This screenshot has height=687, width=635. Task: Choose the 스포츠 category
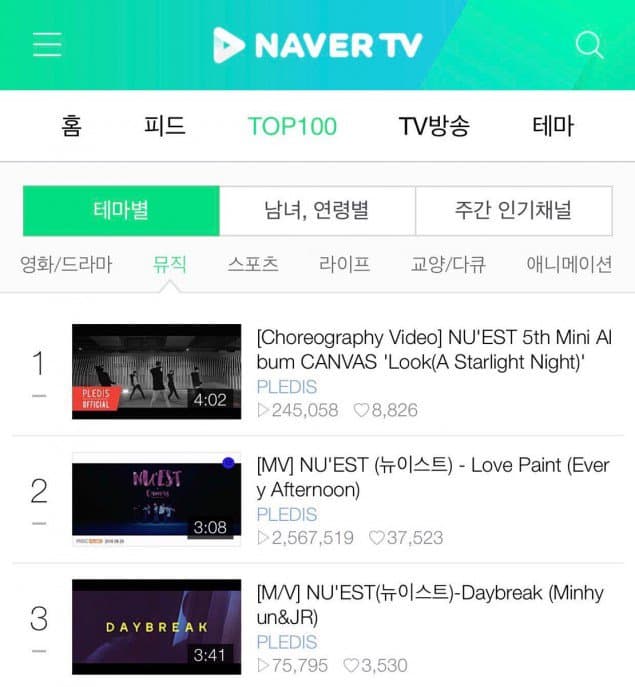click(253, 265)
